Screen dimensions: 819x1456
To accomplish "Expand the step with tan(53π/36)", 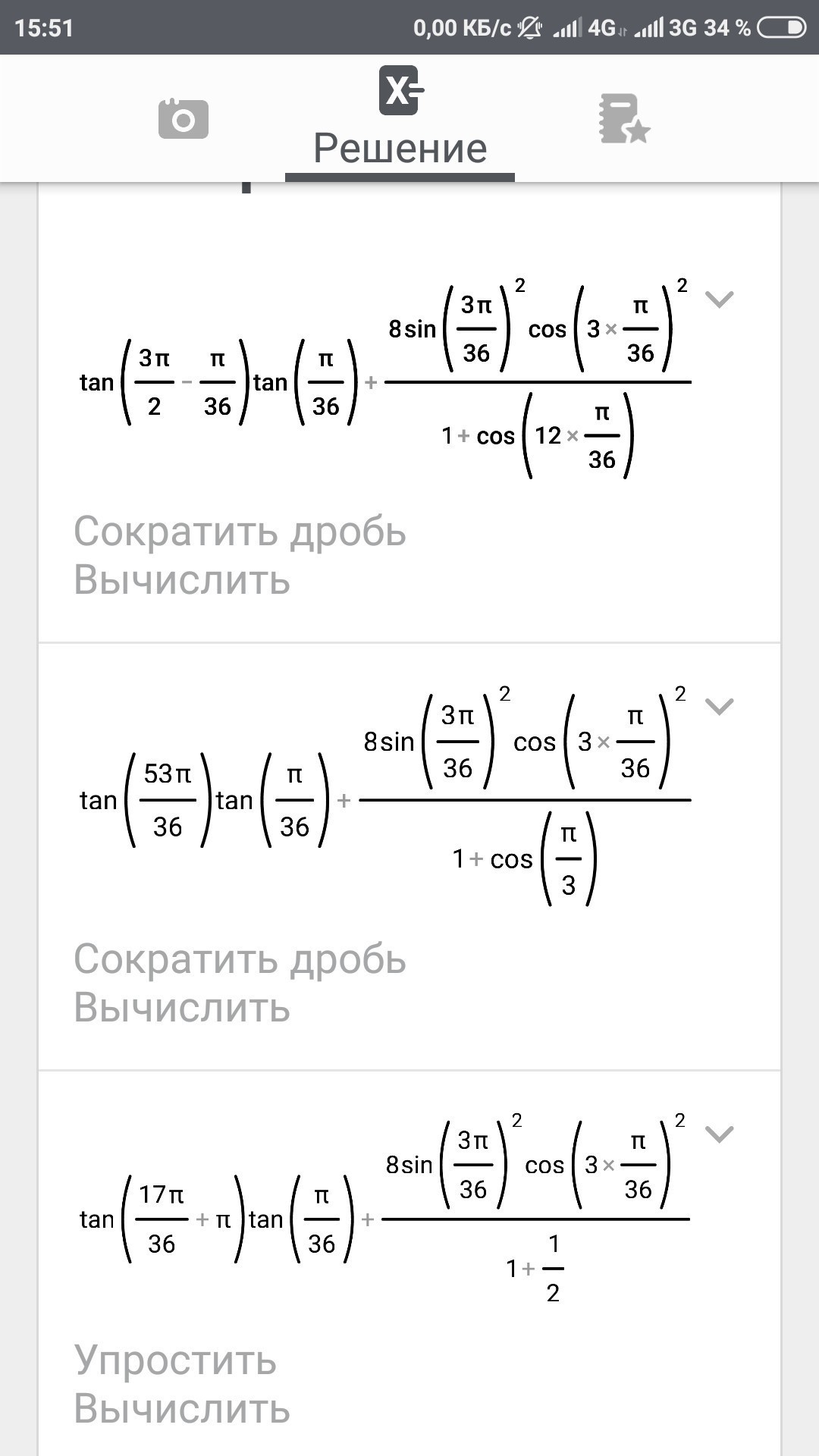I will point(719,706).
